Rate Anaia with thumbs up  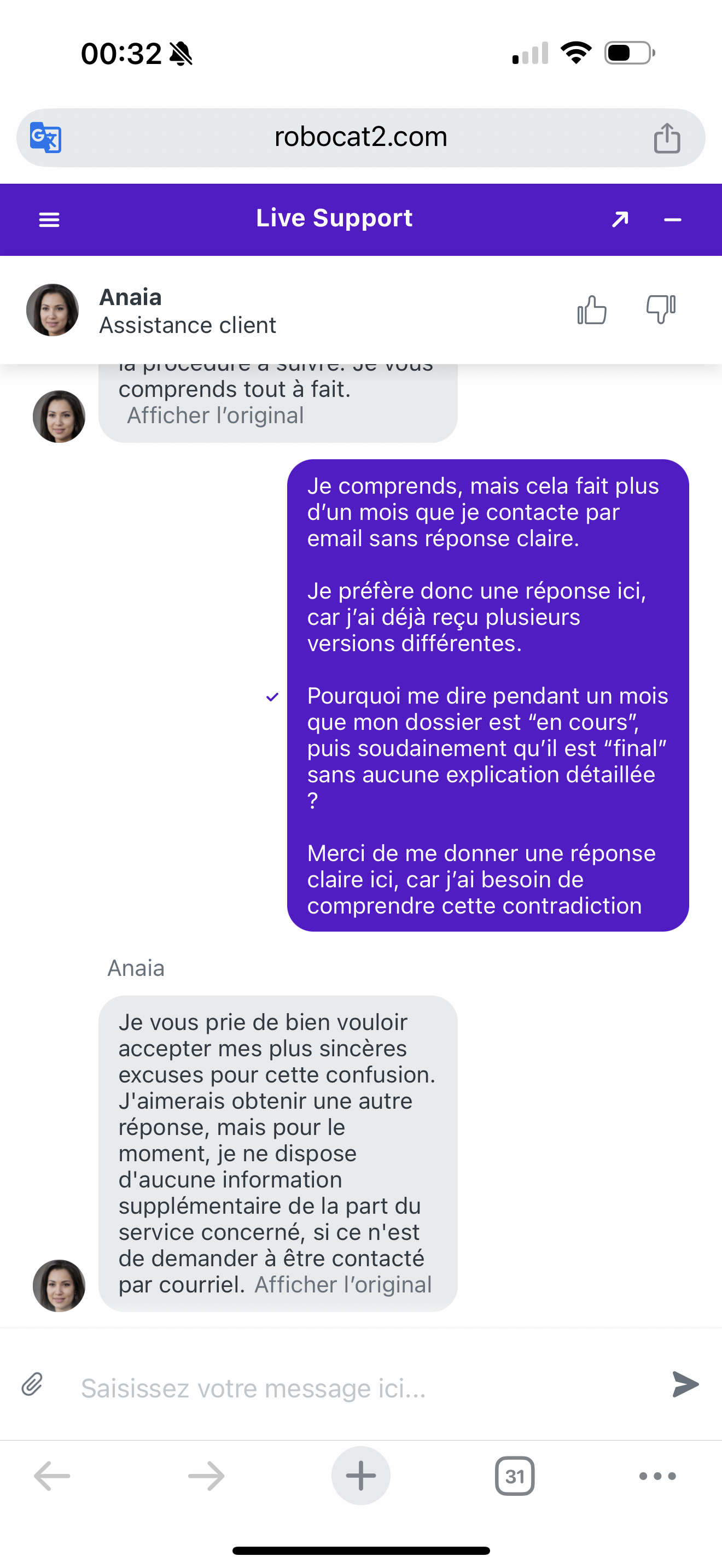click(592, 310)
